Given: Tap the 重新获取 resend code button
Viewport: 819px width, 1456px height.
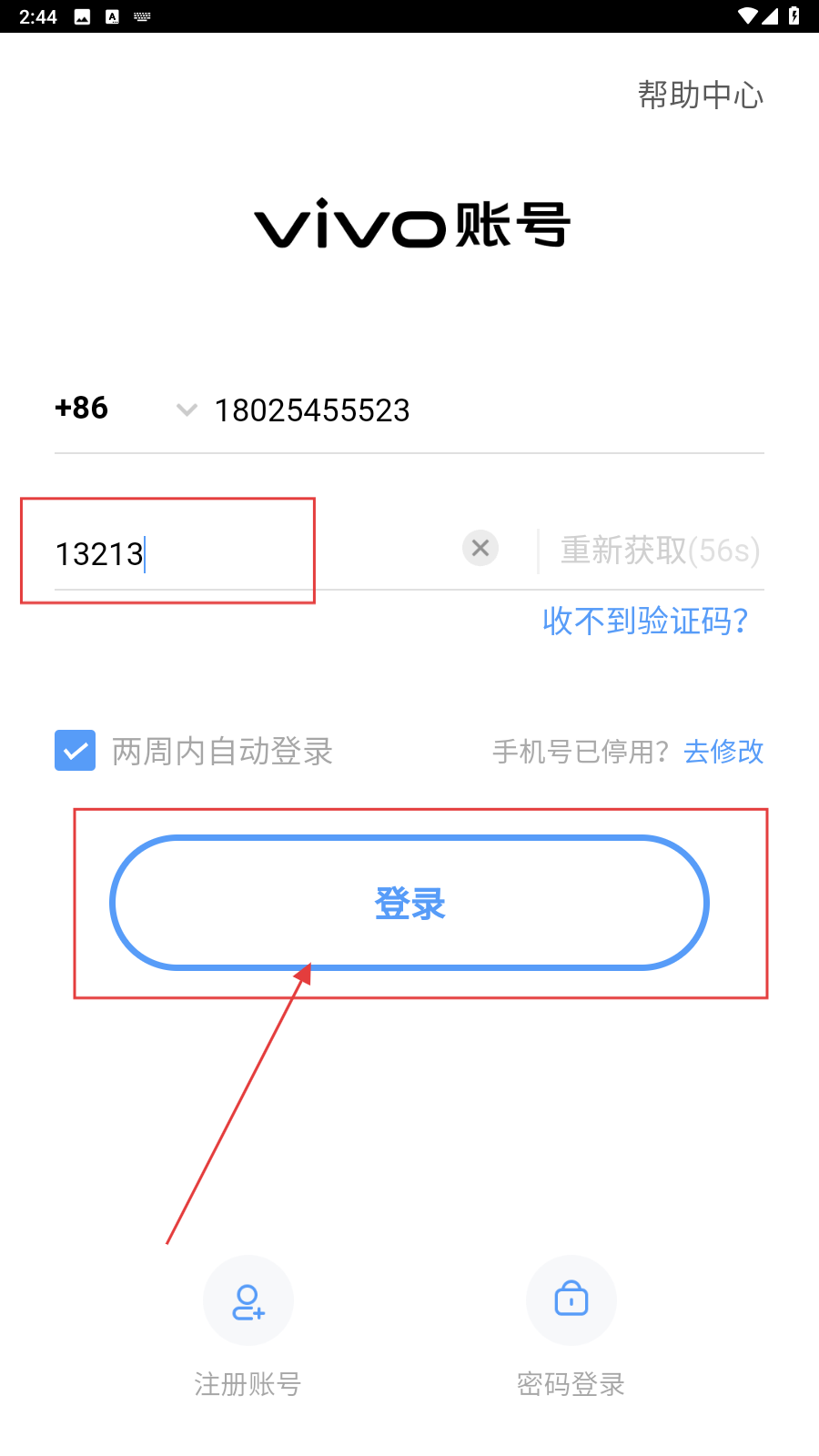Looking at the screenshot, I should (x=660, y=551).
